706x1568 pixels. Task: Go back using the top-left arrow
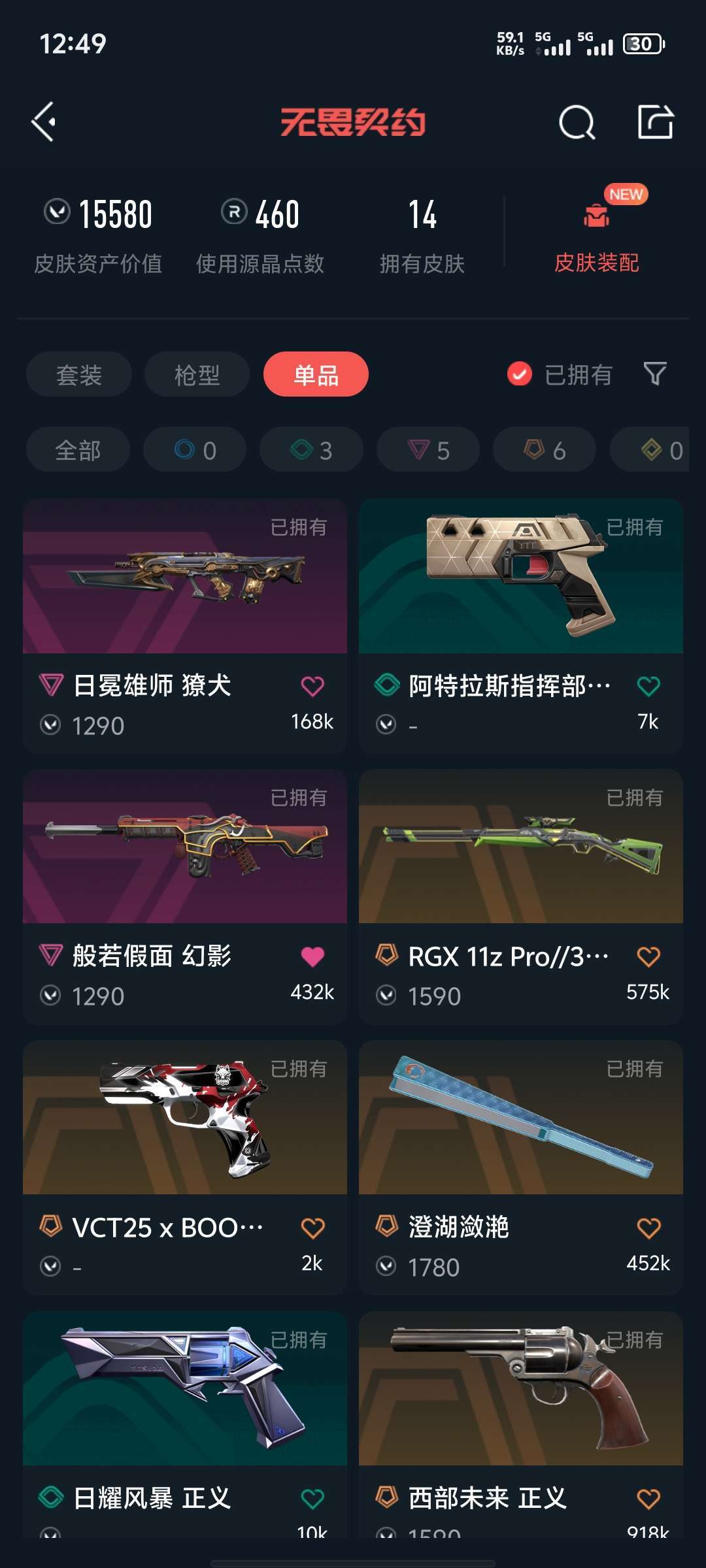pos(44,122)
